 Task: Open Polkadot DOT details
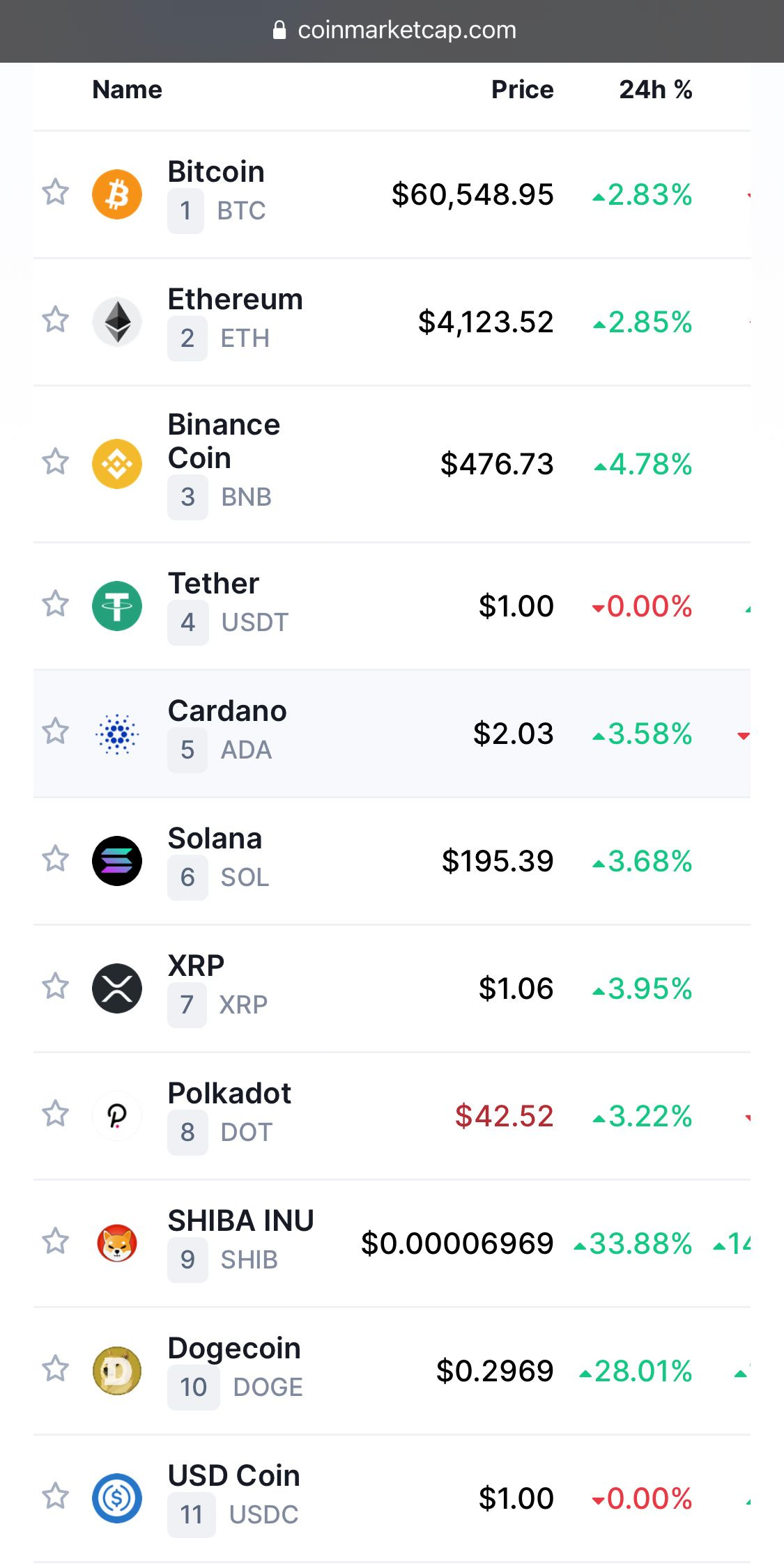click(x=229, y=1093)
